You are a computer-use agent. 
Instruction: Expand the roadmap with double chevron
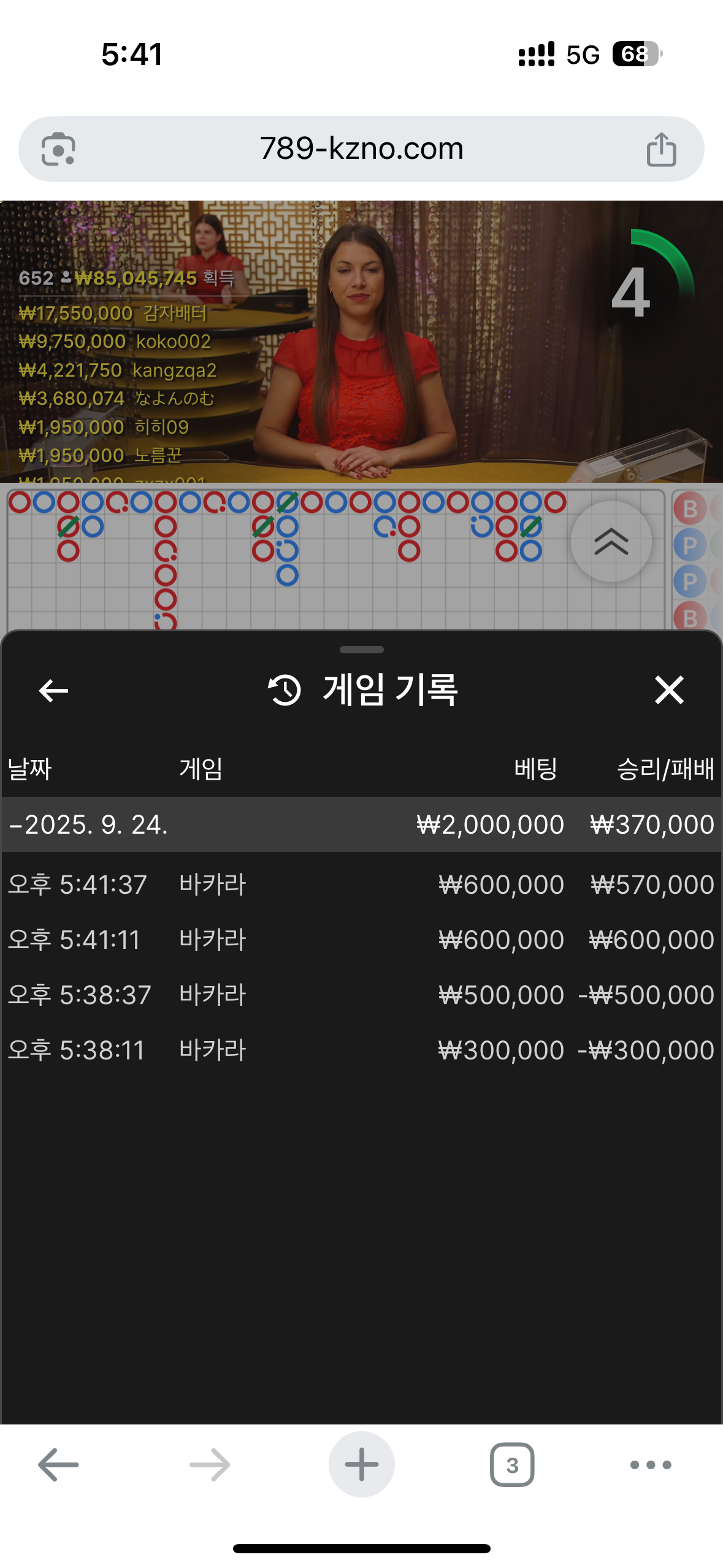tap(611, 542)
